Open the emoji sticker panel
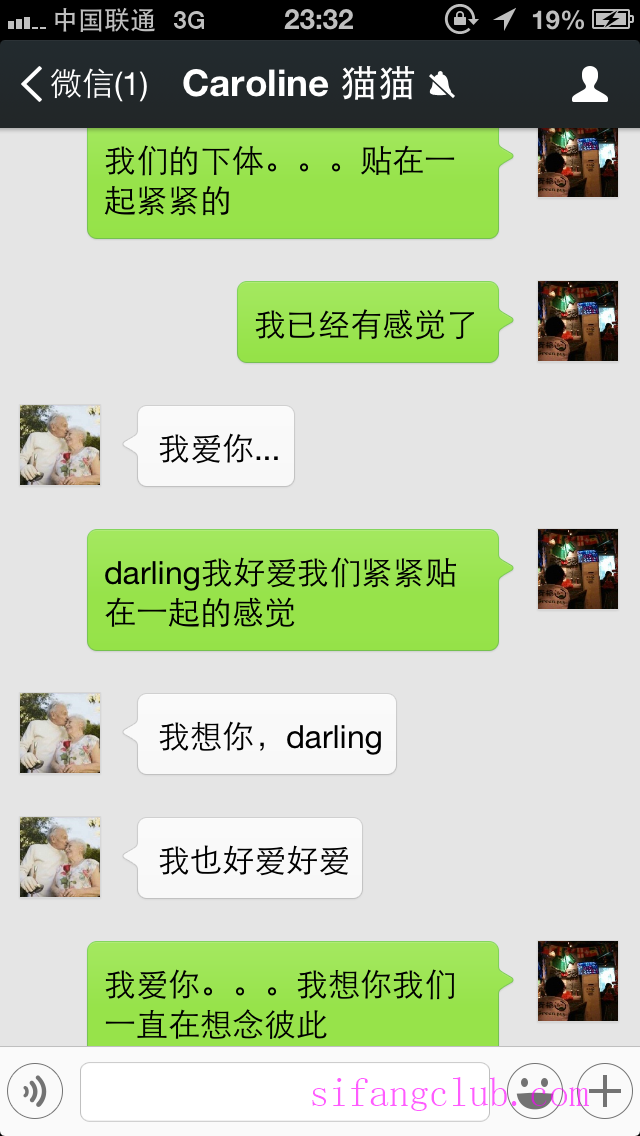The height and width of the screenshot is (1136, 640). coord(534,1091)
